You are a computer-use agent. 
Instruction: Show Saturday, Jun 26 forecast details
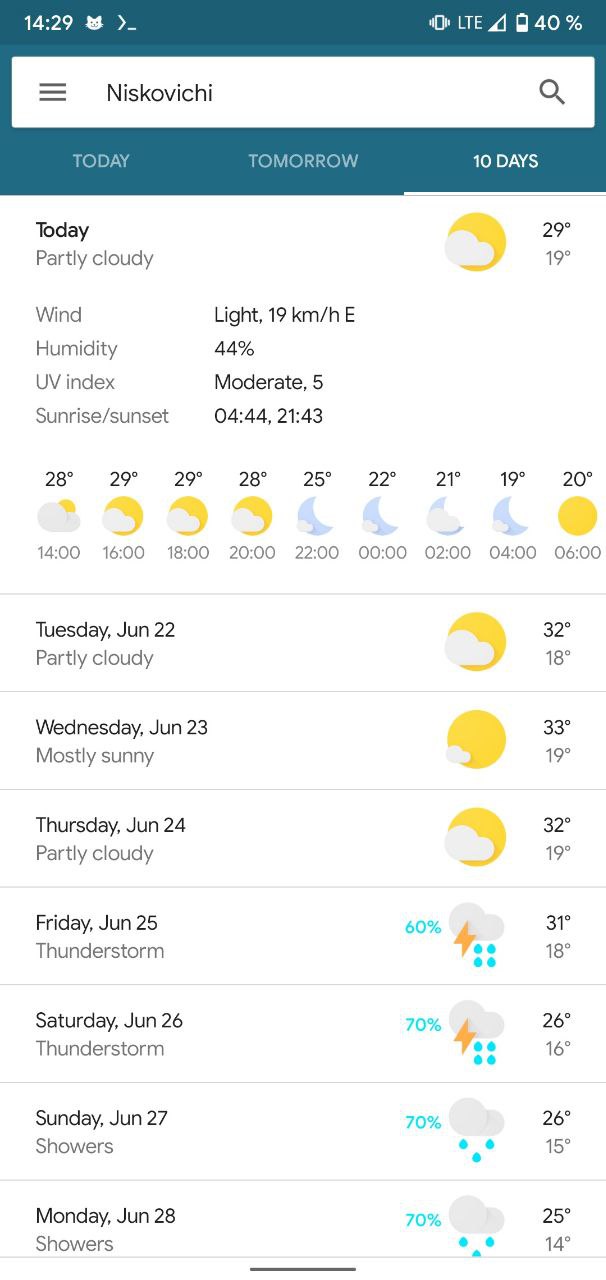click(x=303, y=1034)
